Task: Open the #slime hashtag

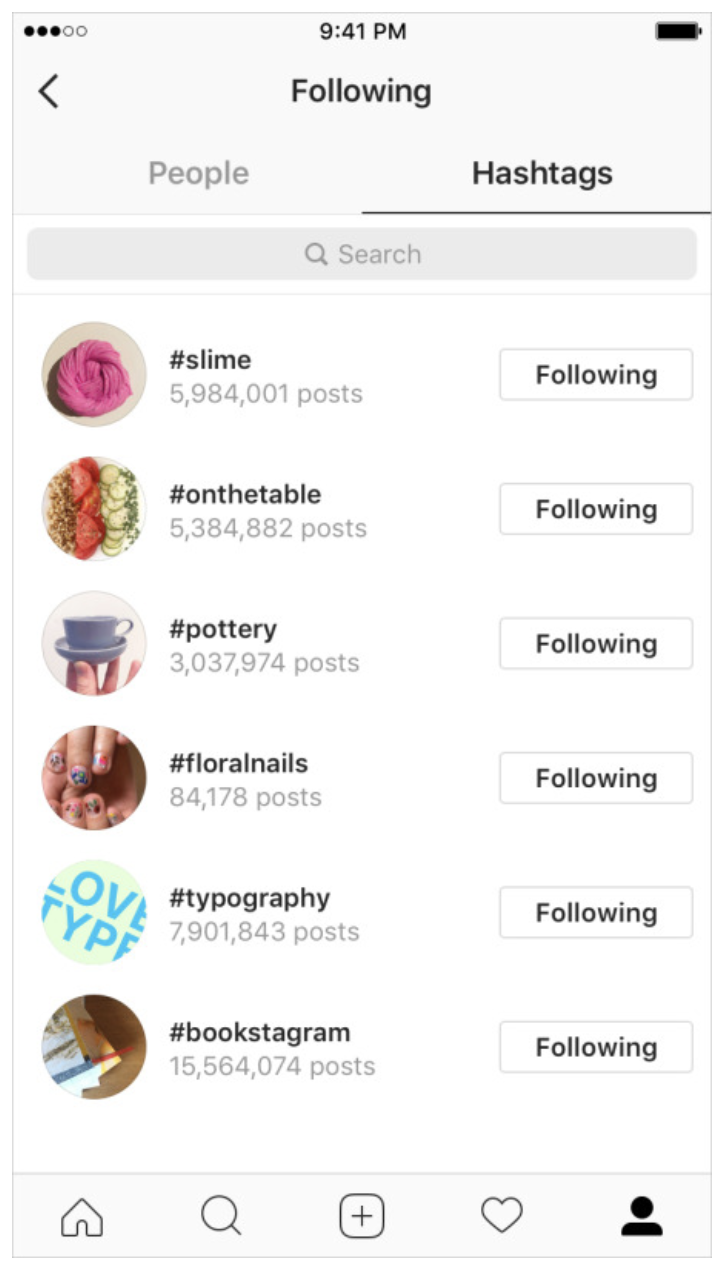Action: [x=210, y=360]
